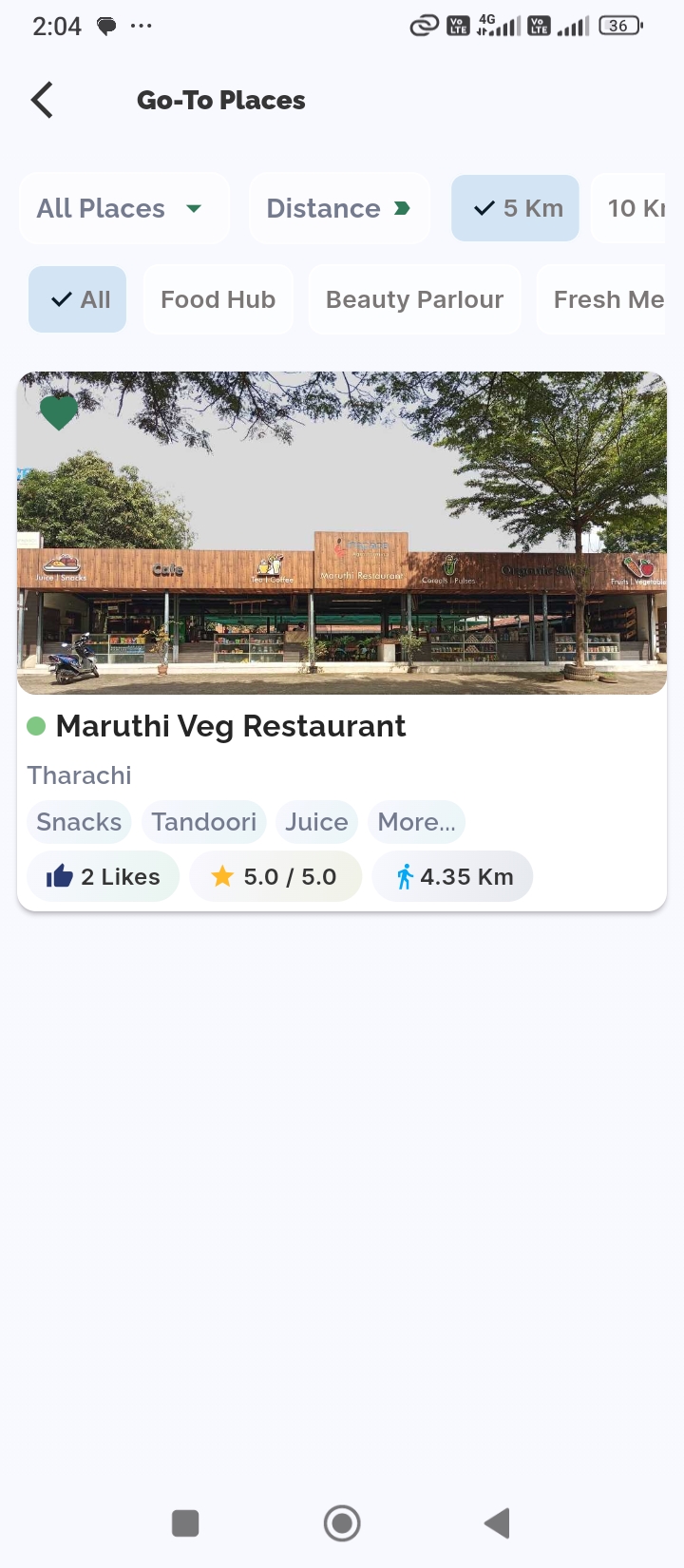Viewport: 684px width, 1568px height.
Task: Expand the More... tags chip
Action: pyautogui.click(x=416, y=822)
